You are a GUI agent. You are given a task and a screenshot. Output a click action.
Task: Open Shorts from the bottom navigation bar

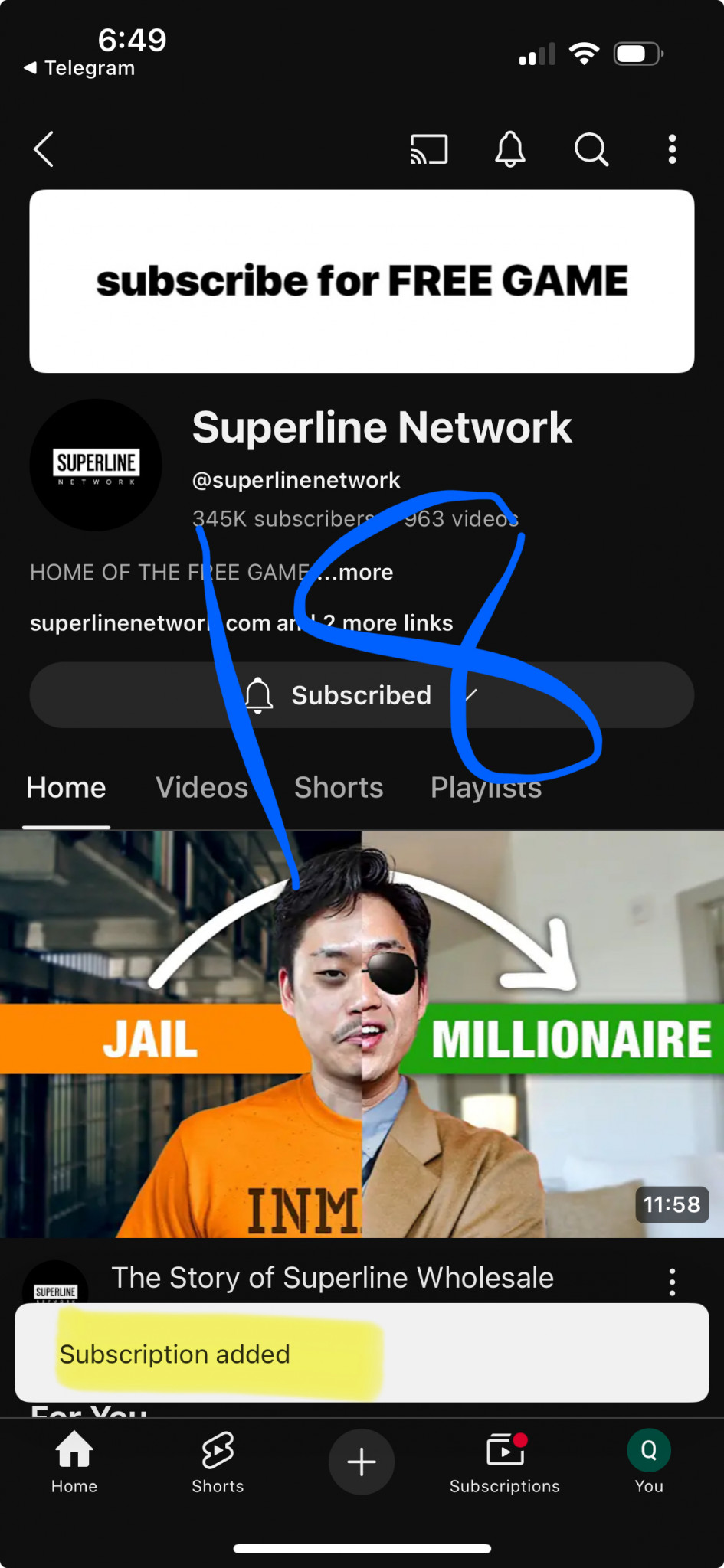[x=218, y=1463]
